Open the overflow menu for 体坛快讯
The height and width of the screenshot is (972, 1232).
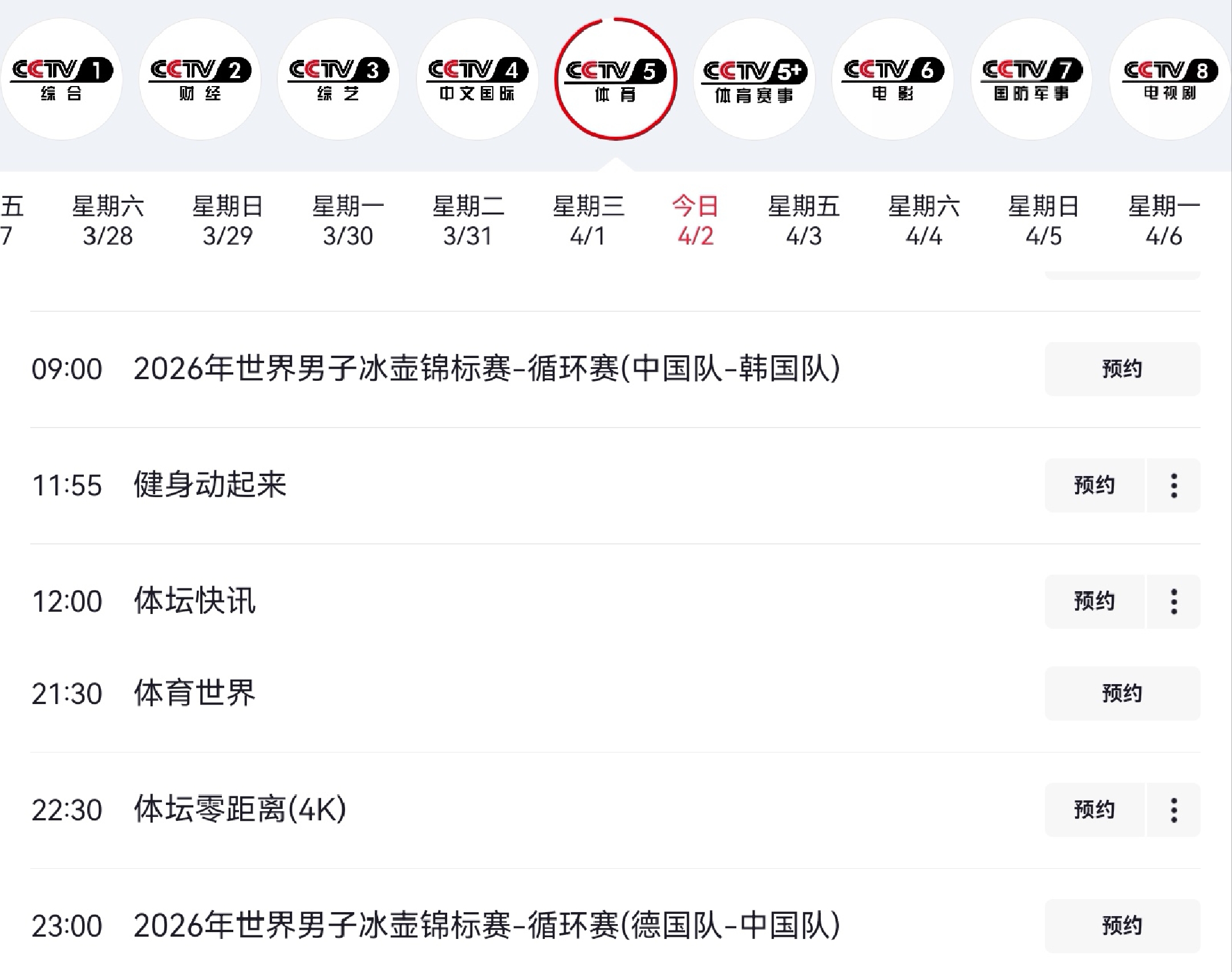click(x=1174, y=601)
